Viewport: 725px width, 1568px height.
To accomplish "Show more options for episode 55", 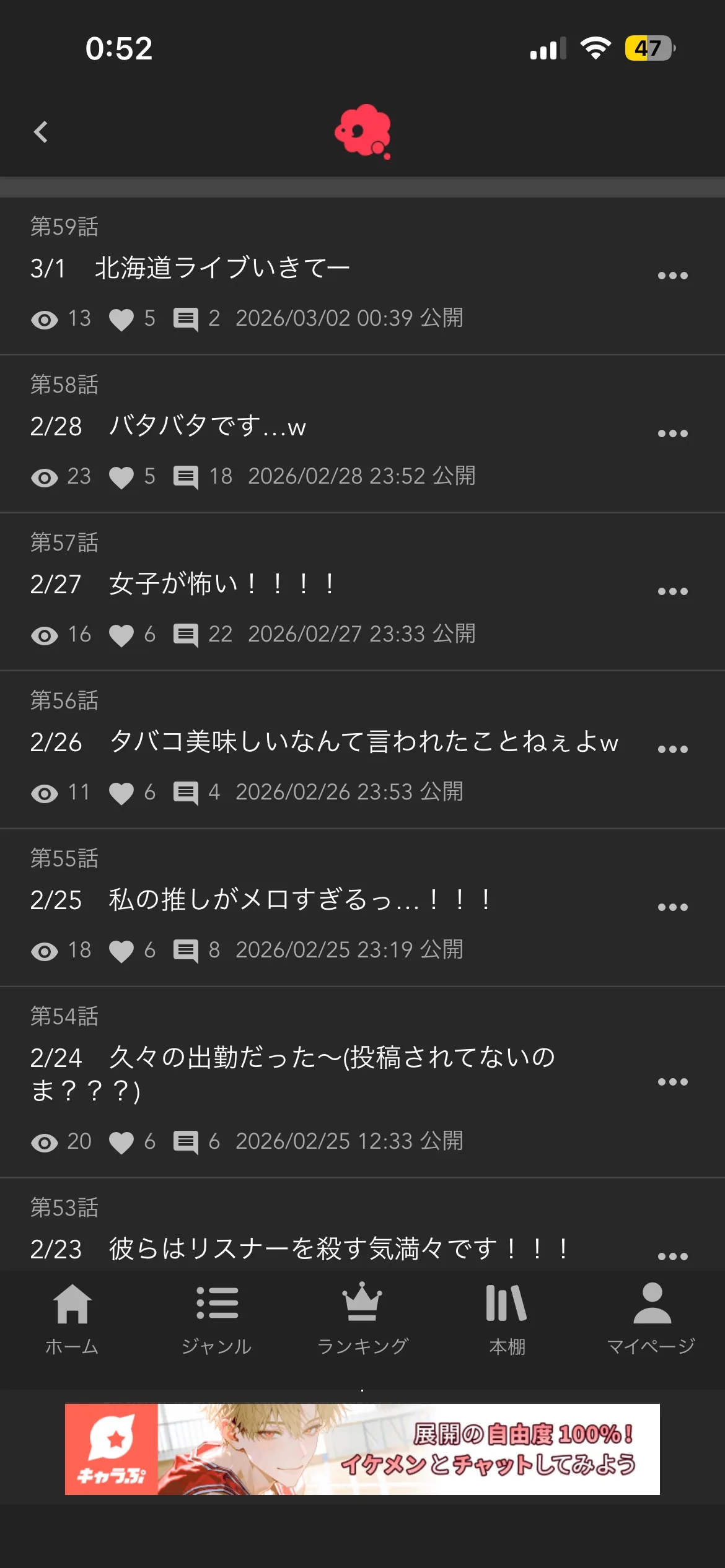I will 672,907.
